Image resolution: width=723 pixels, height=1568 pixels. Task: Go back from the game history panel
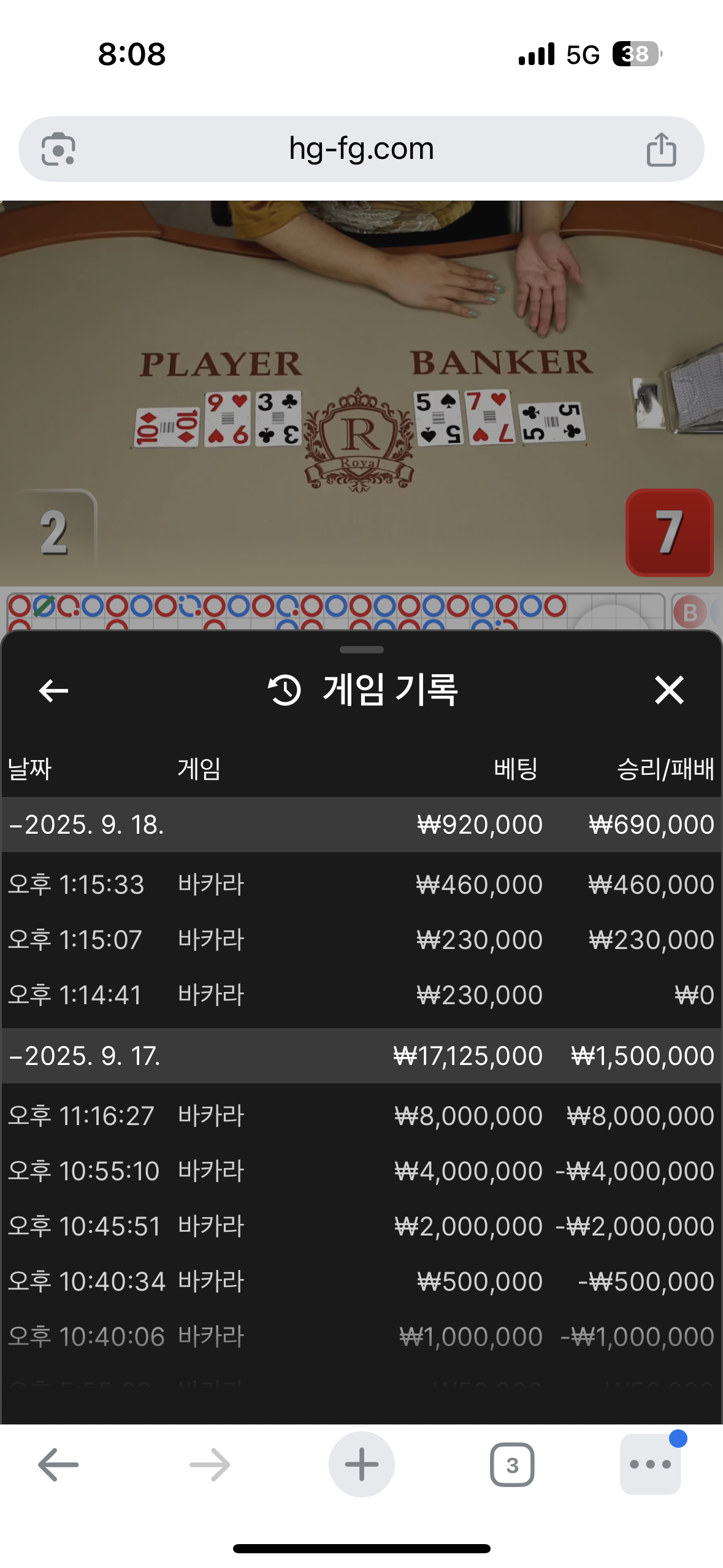coord(53,691)
